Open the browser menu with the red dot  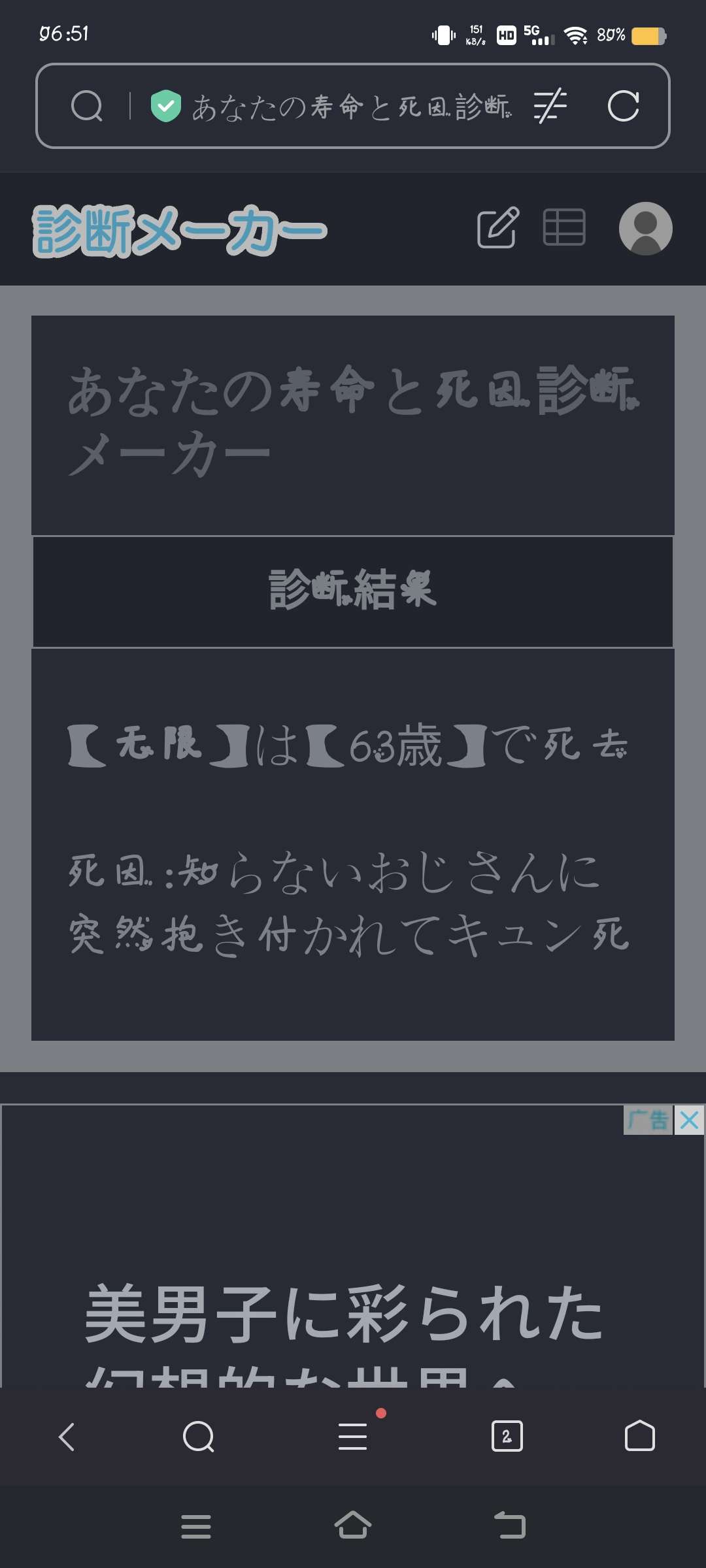pyautogui.click(x=353, y=1436)
